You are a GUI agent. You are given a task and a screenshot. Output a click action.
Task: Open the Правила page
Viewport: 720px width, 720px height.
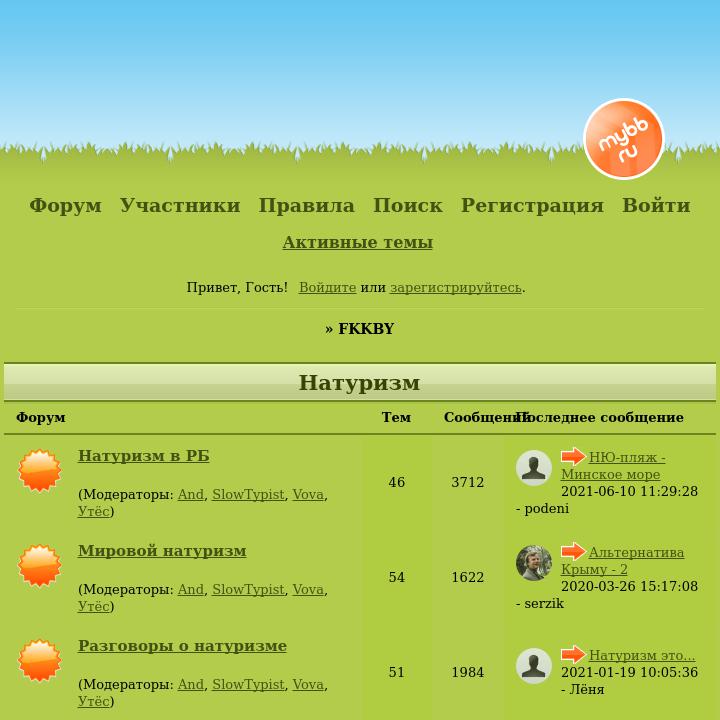[306, 205]
